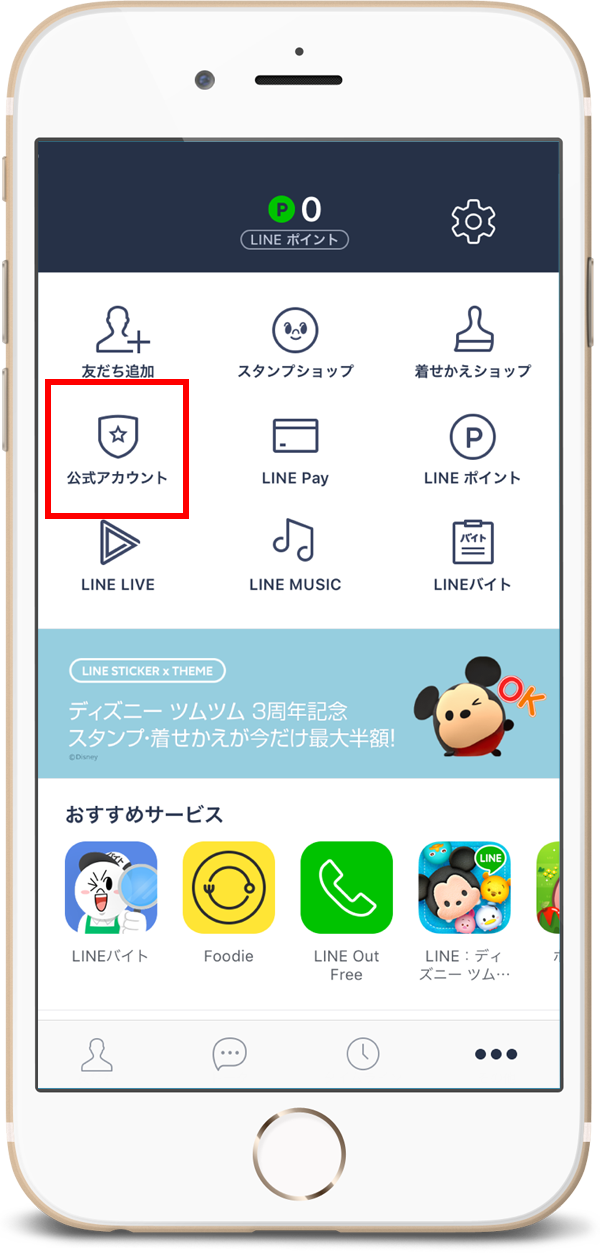Switch to the timeline clock tab
The height and width of the screenshot is (1253, 600).
(363, 1053)
